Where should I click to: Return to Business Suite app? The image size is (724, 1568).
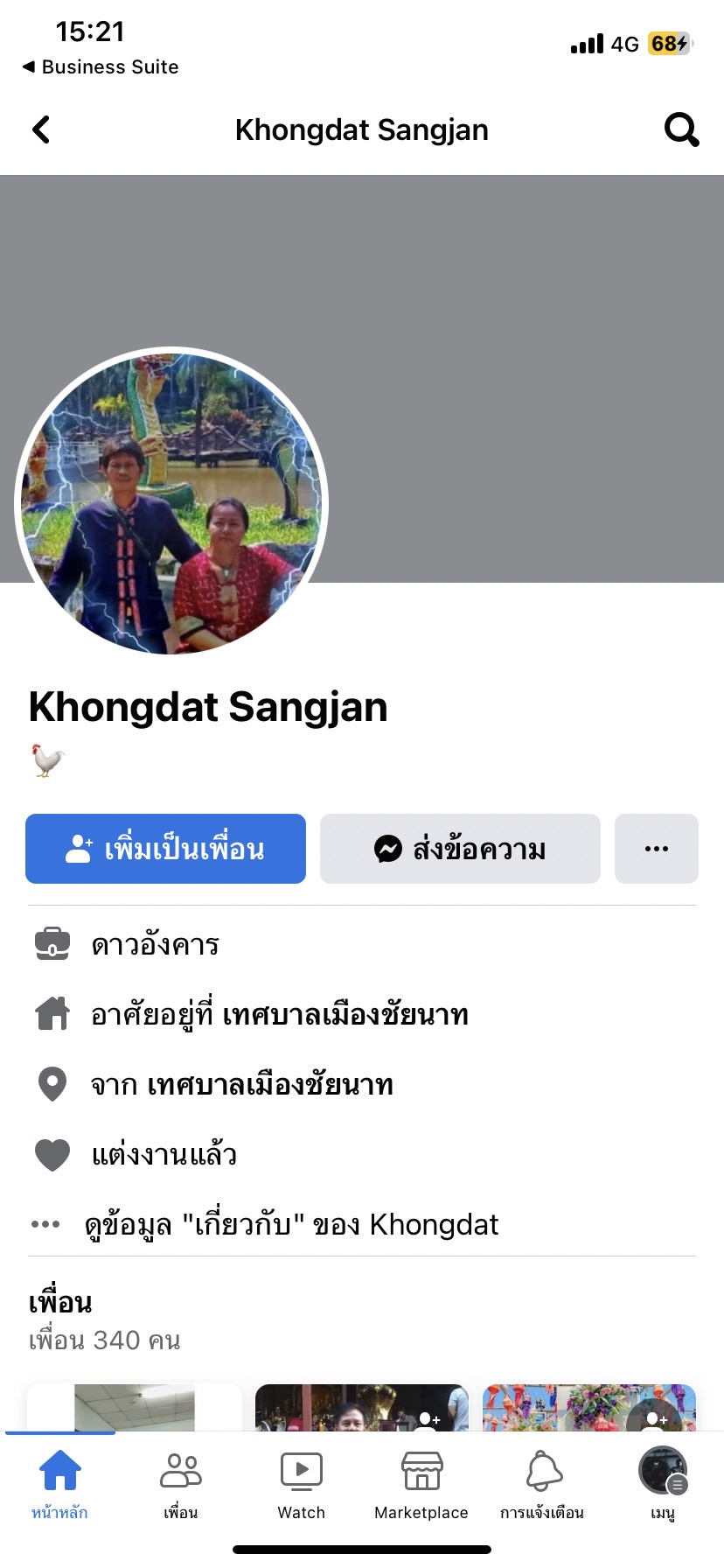[x=101, y=67]
